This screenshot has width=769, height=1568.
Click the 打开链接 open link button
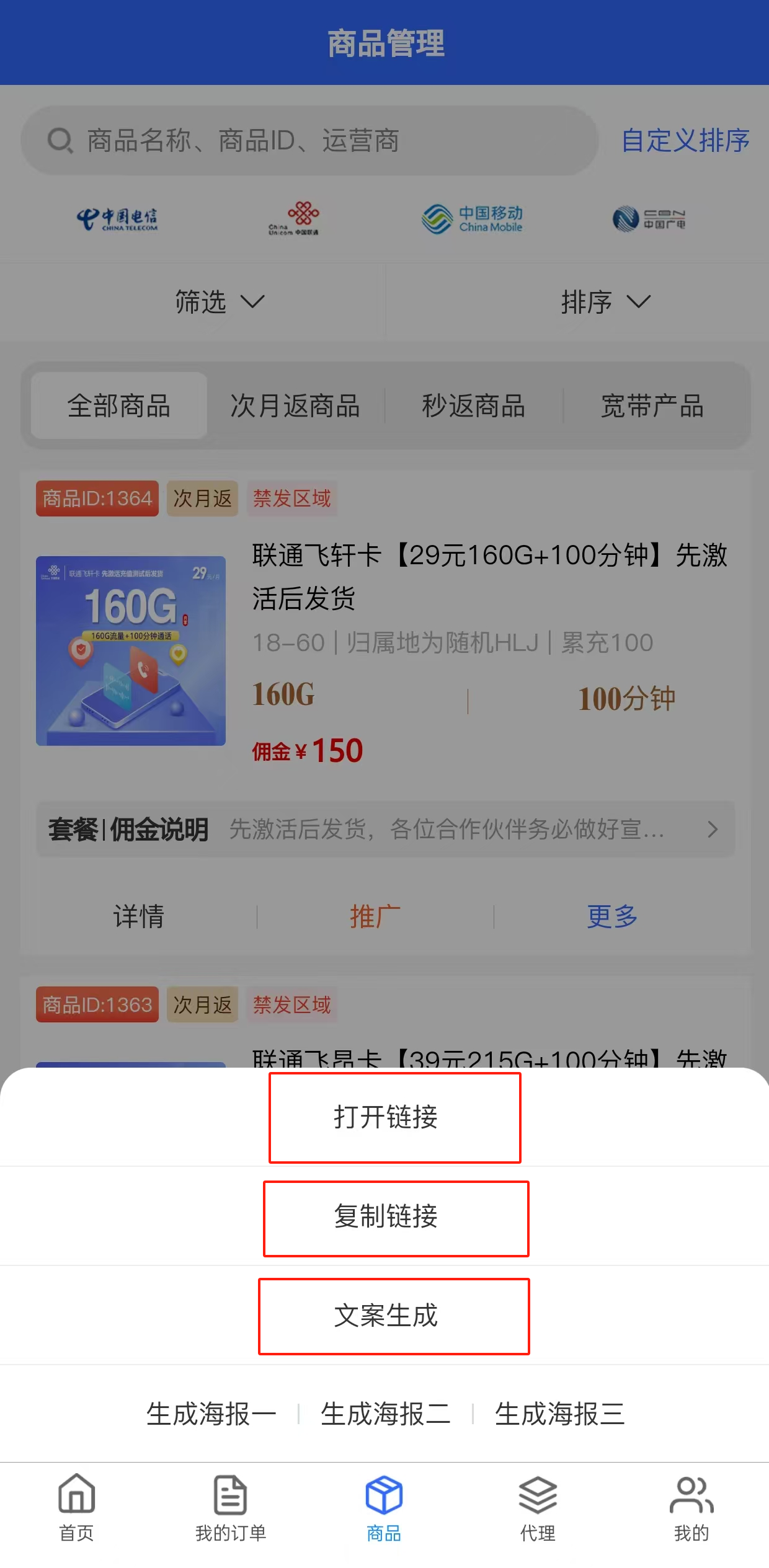click(x=395, y=1118)
